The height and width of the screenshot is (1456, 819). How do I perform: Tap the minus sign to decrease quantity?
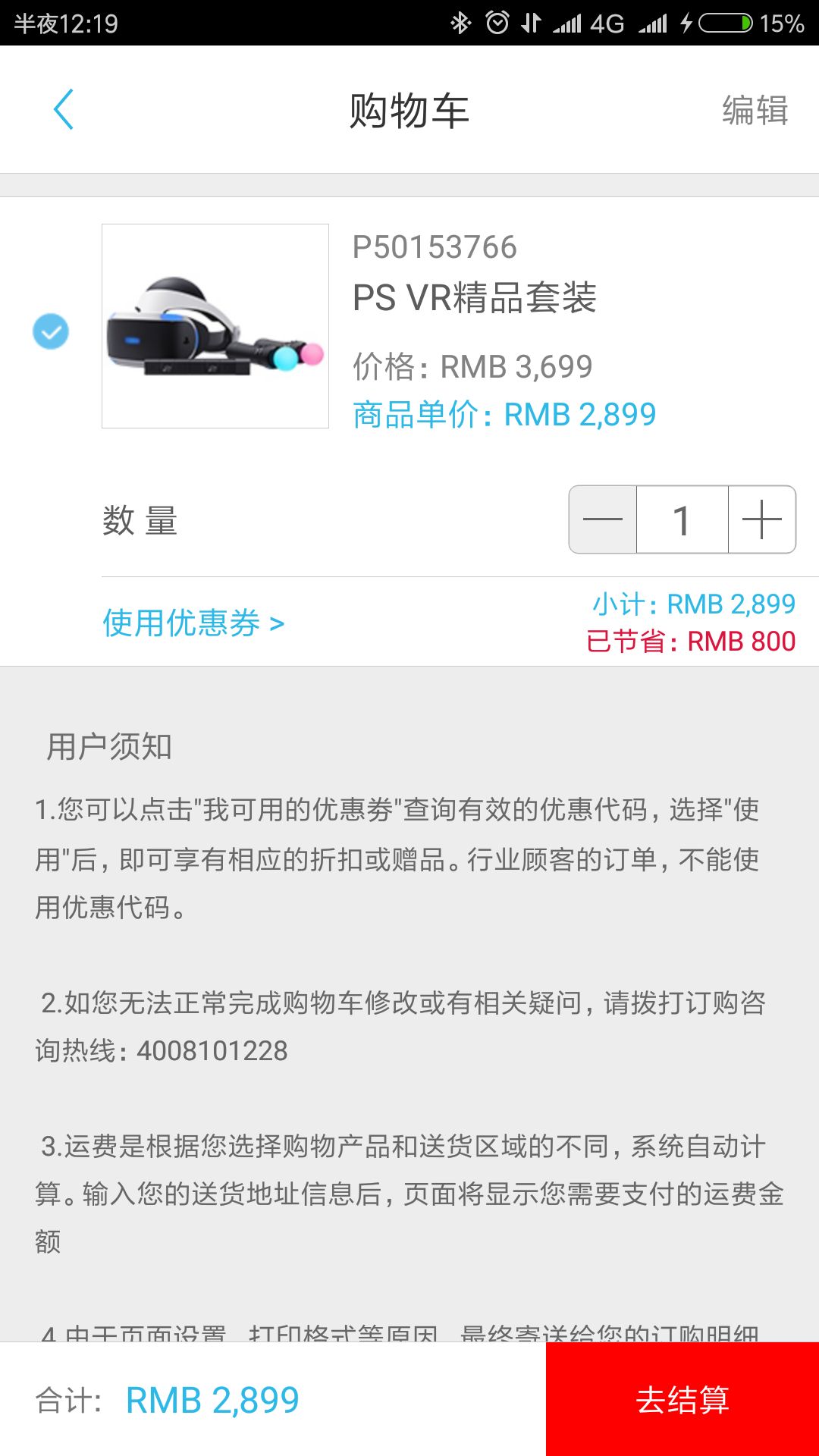(601, 519)
